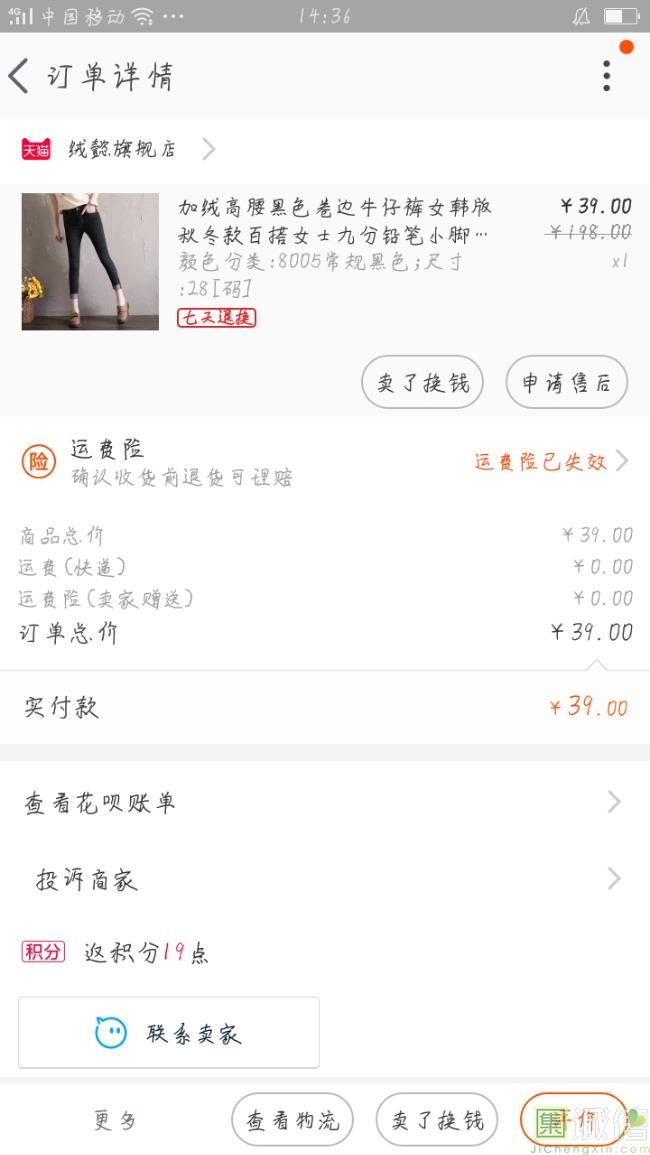The width and height of the screenshot is (650, 1155).
Task: Select 申请售后 for this order
Action: pyautogui.click(x=566, y=382)
